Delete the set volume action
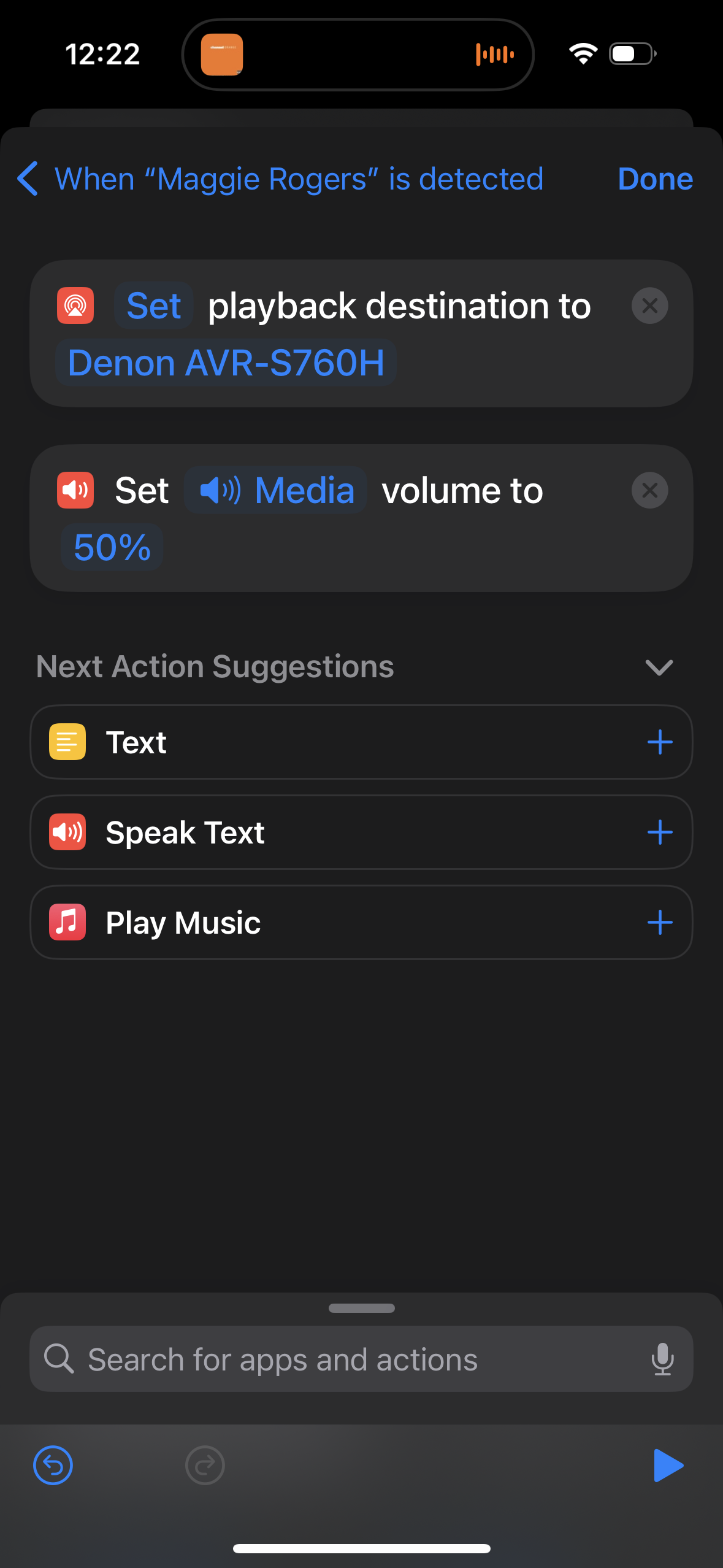This screenshot has height=1568, width=723. (649, 491)
